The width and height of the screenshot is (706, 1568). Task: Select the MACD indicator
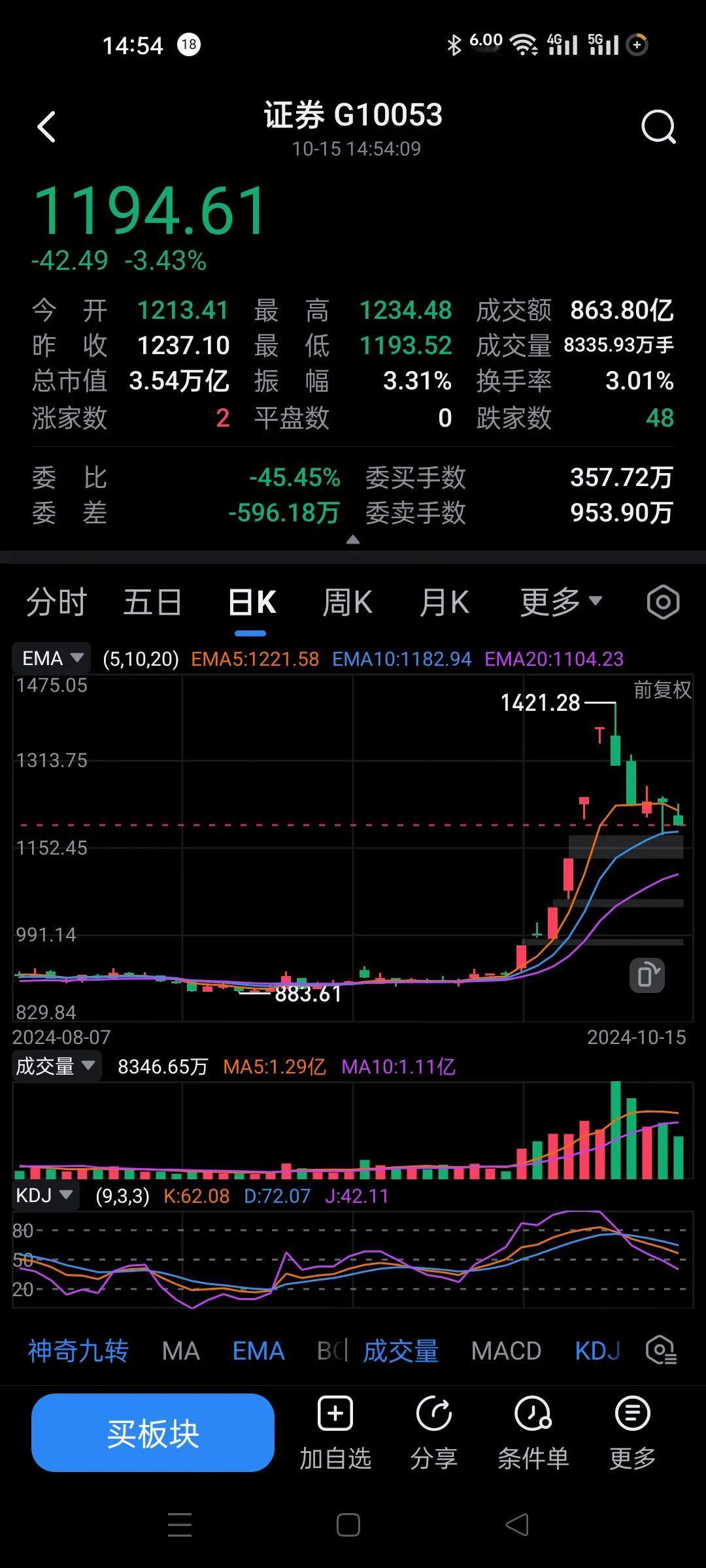(506, 1350)
